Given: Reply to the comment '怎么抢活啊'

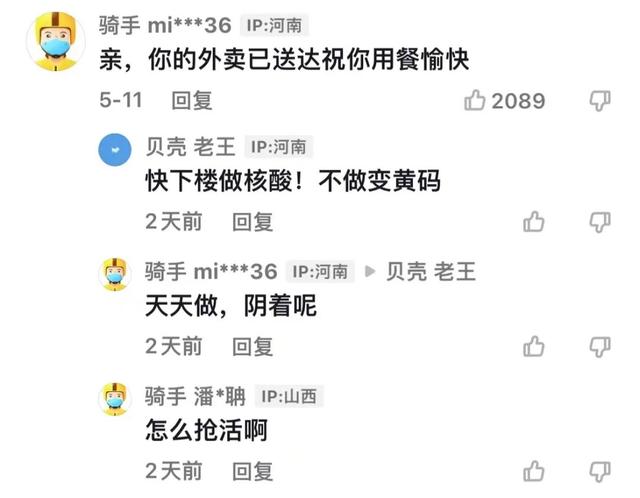Looking at the screenshot, I should pyautogui.click(x=252, y=471).
